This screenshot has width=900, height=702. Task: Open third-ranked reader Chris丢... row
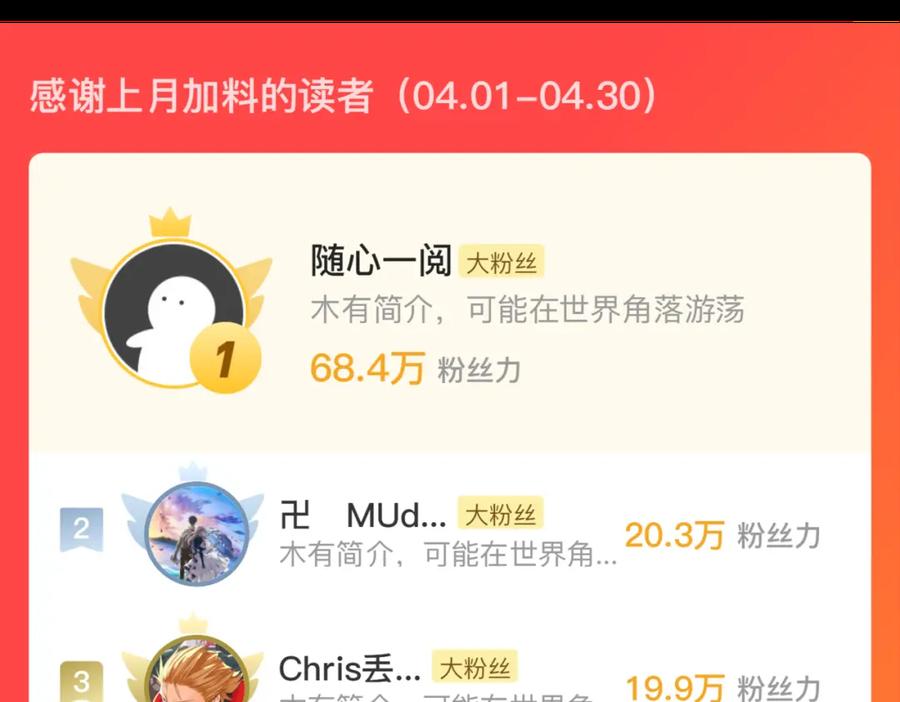[449, 657]
